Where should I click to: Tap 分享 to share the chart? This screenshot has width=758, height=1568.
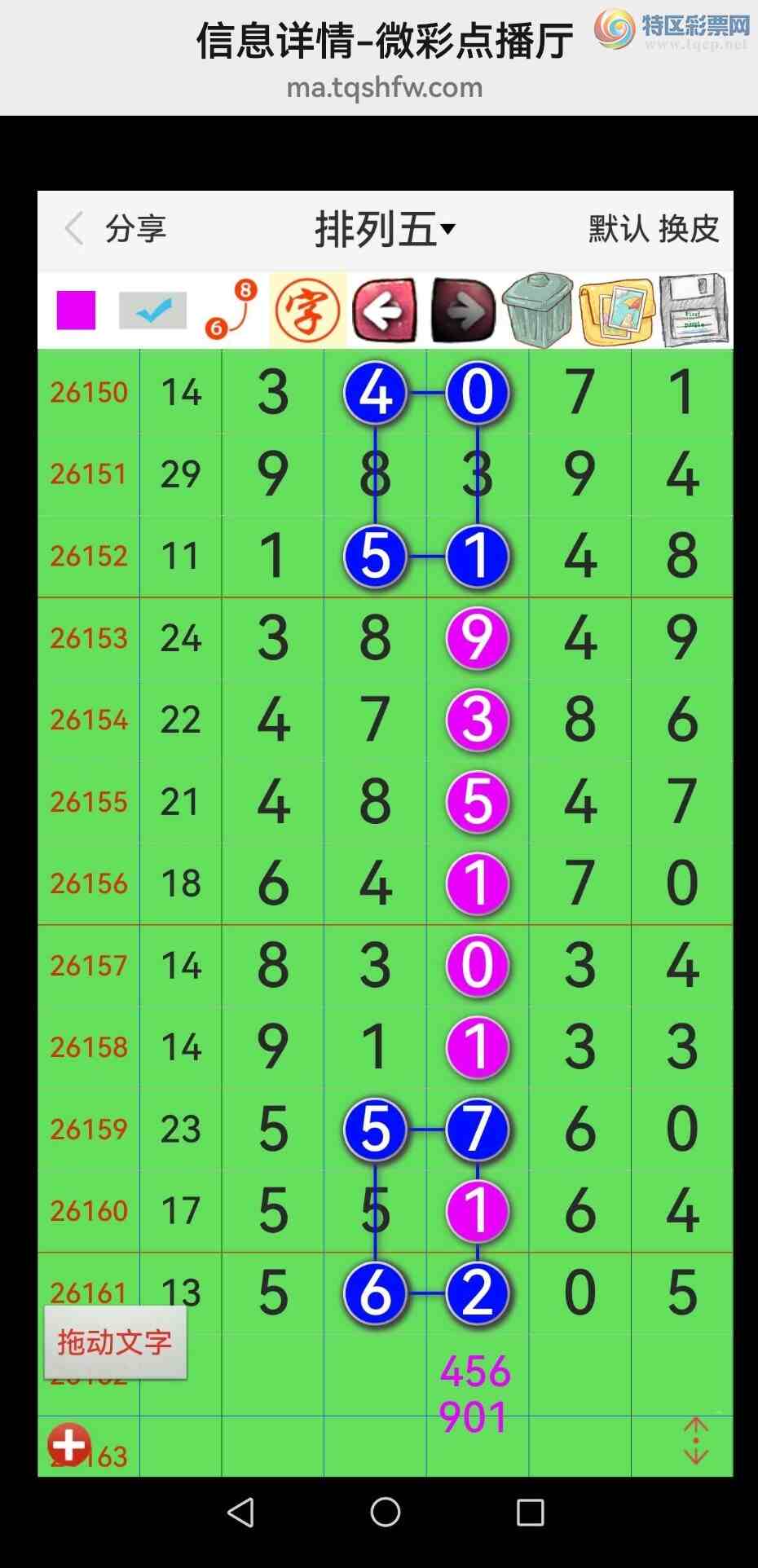point(136,229)
